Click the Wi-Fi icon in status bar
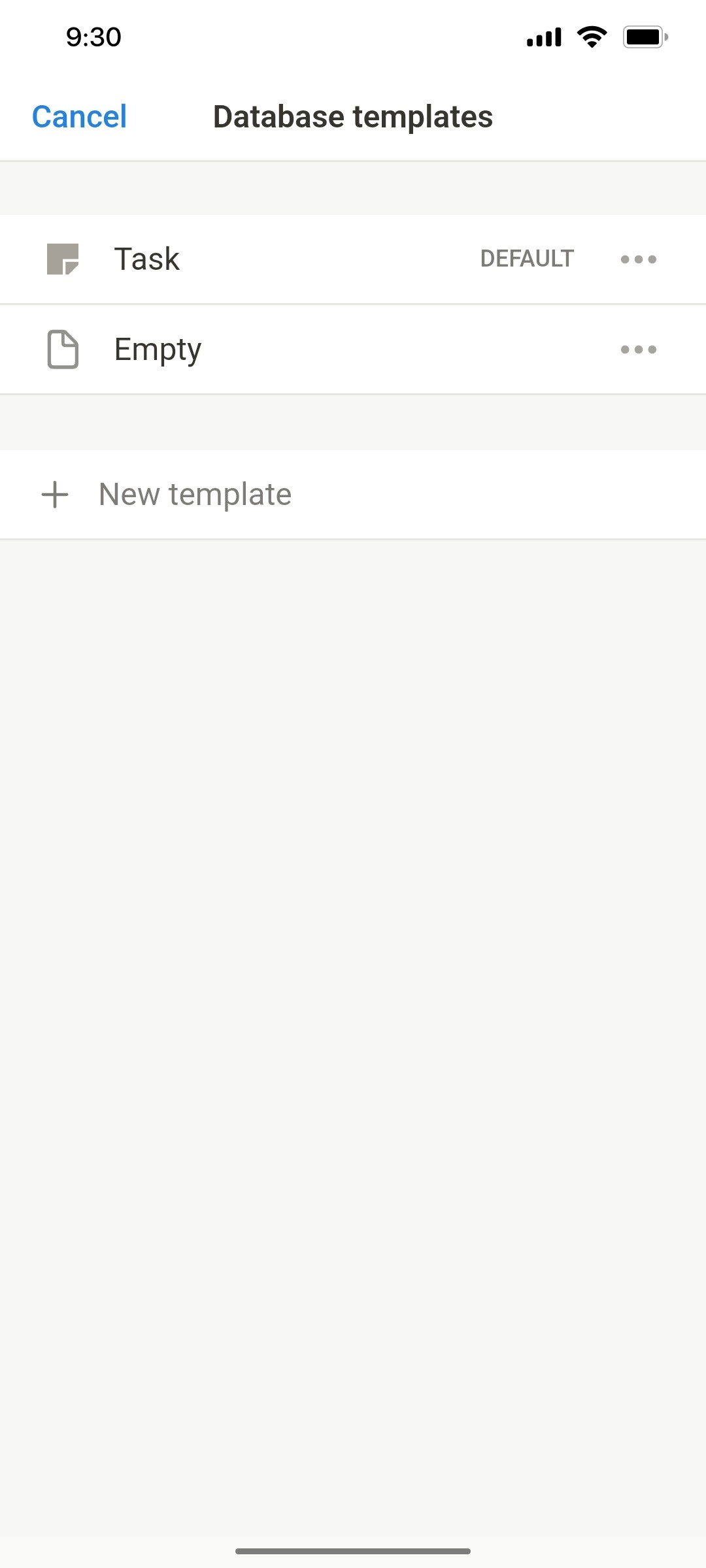This screenshot has width=706, height=1568. tap(592, 37)
